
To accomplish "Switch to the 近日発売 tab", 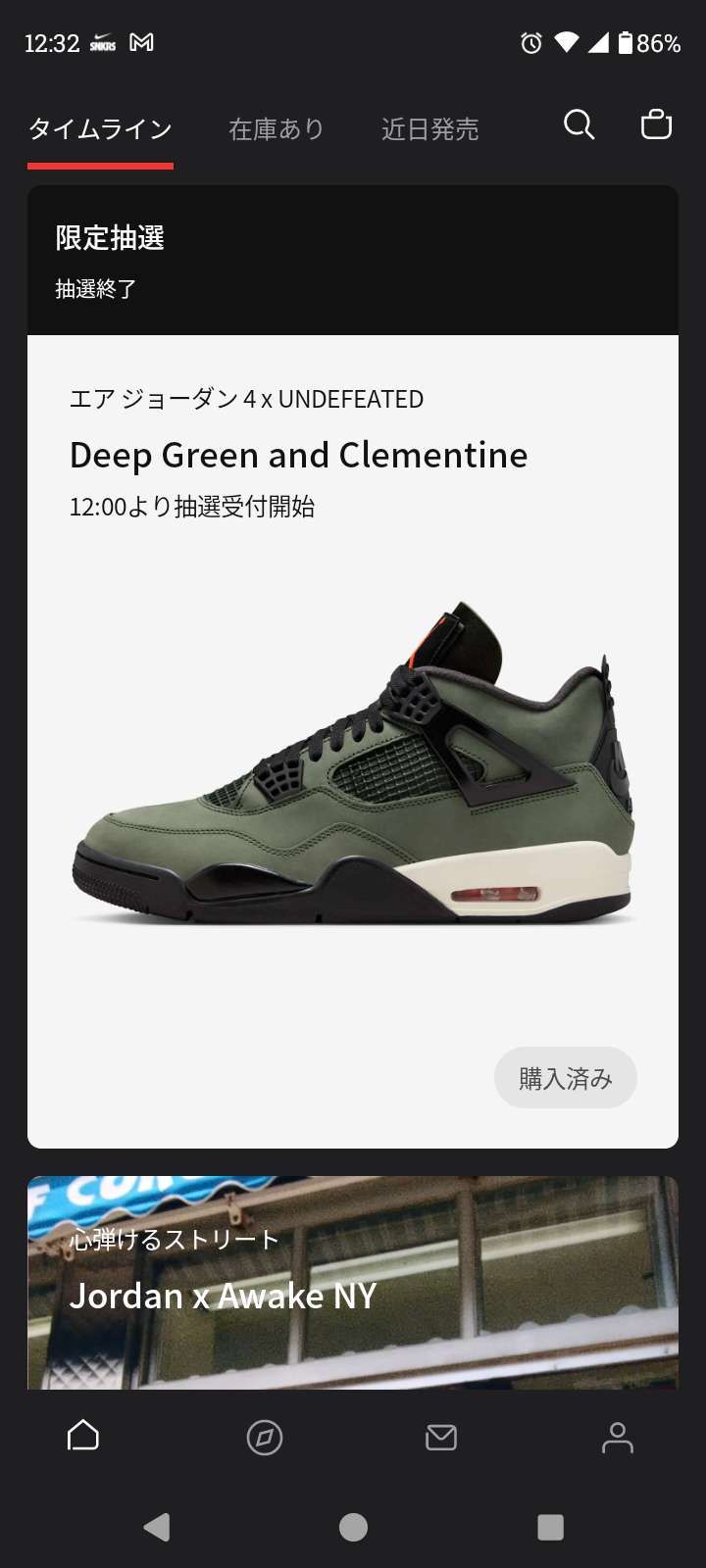I will [x=429, y=129].
